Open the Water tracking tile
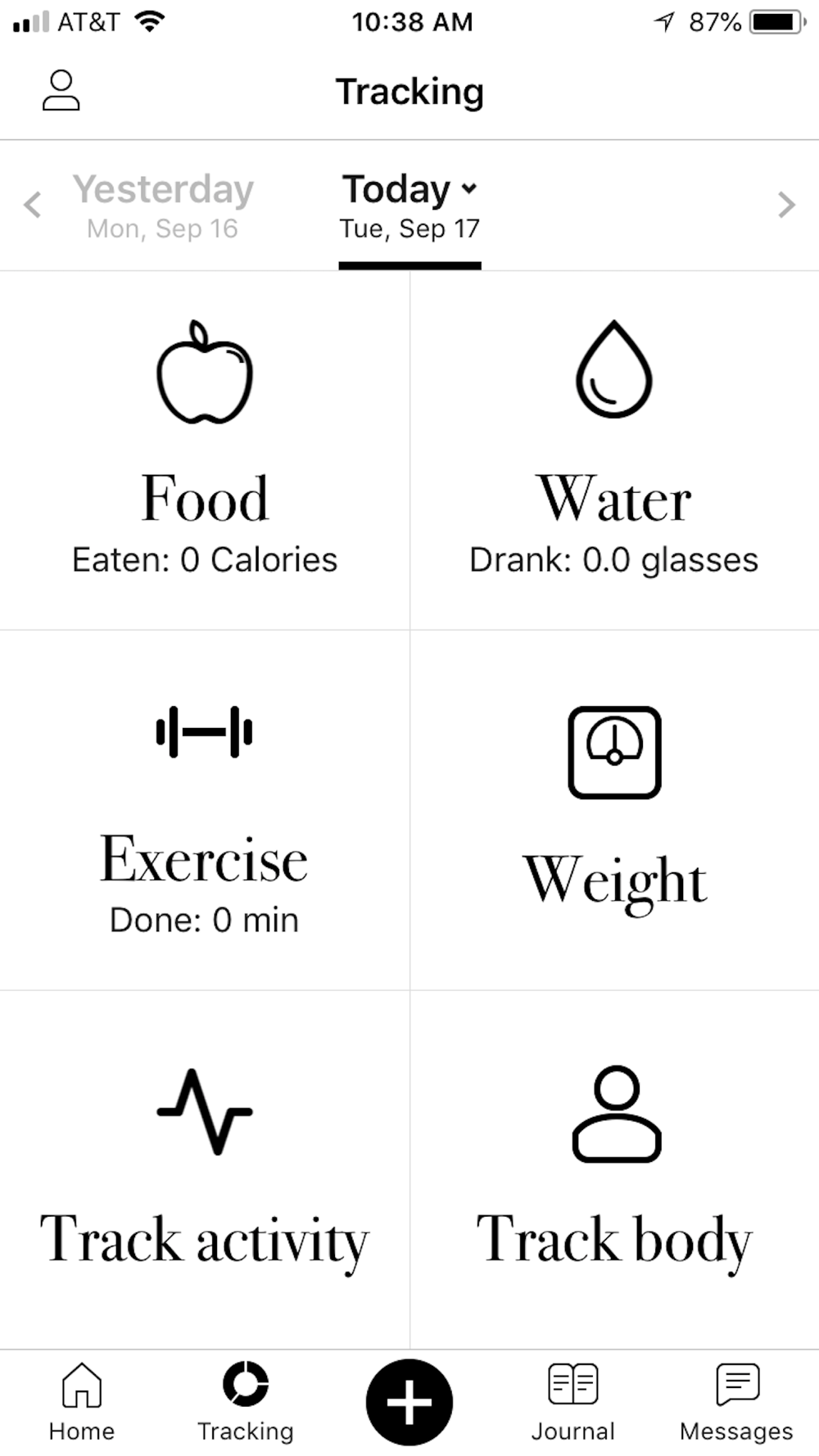819x1456 pixels. [614, 450]
